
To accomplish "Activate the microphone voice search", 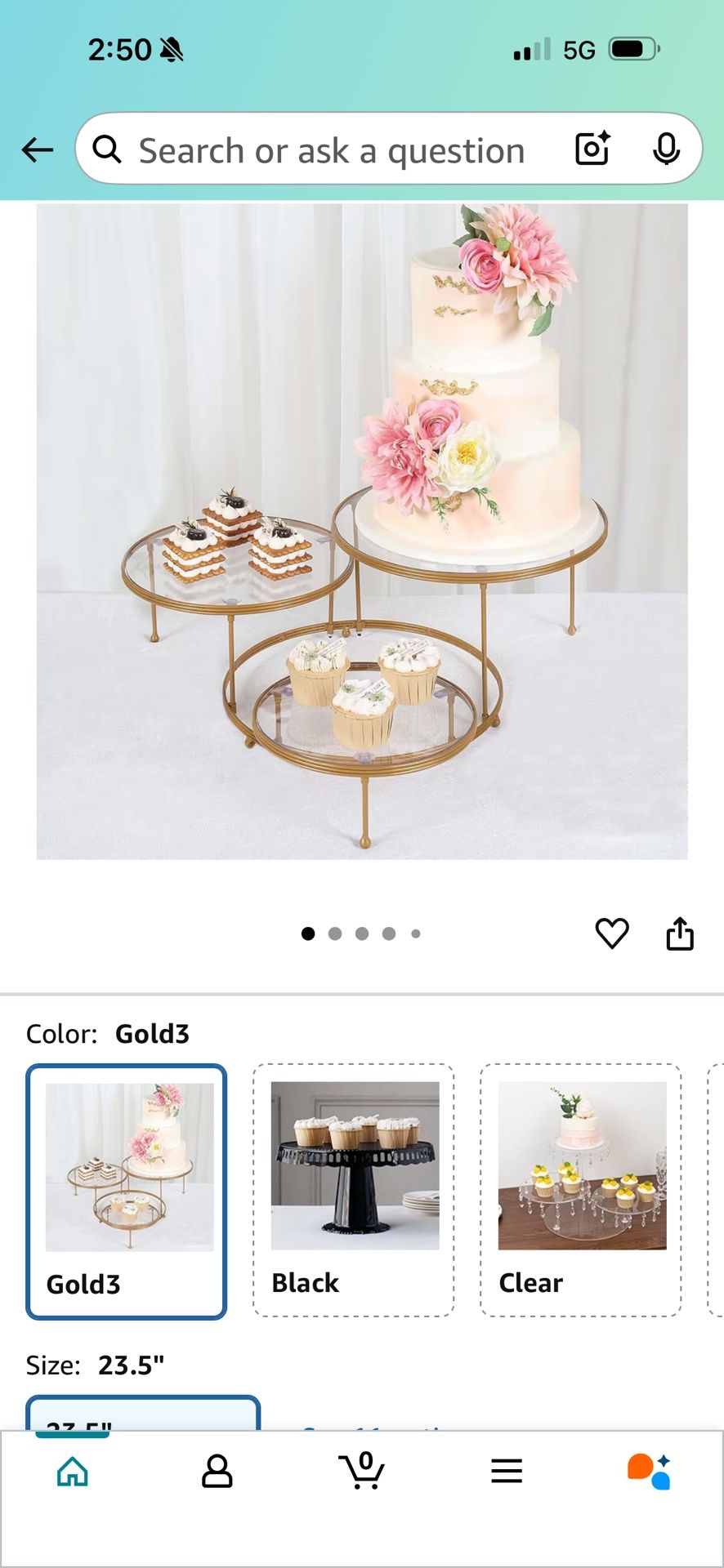I will pyautogui.click(x=668, y=149).
